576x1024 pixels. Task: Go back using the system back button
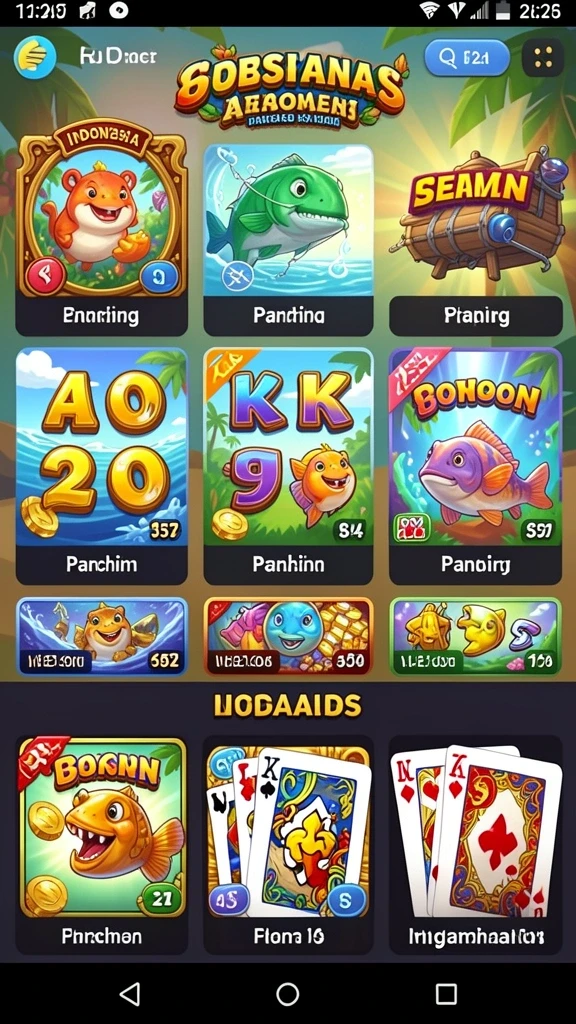click(130, 994)
